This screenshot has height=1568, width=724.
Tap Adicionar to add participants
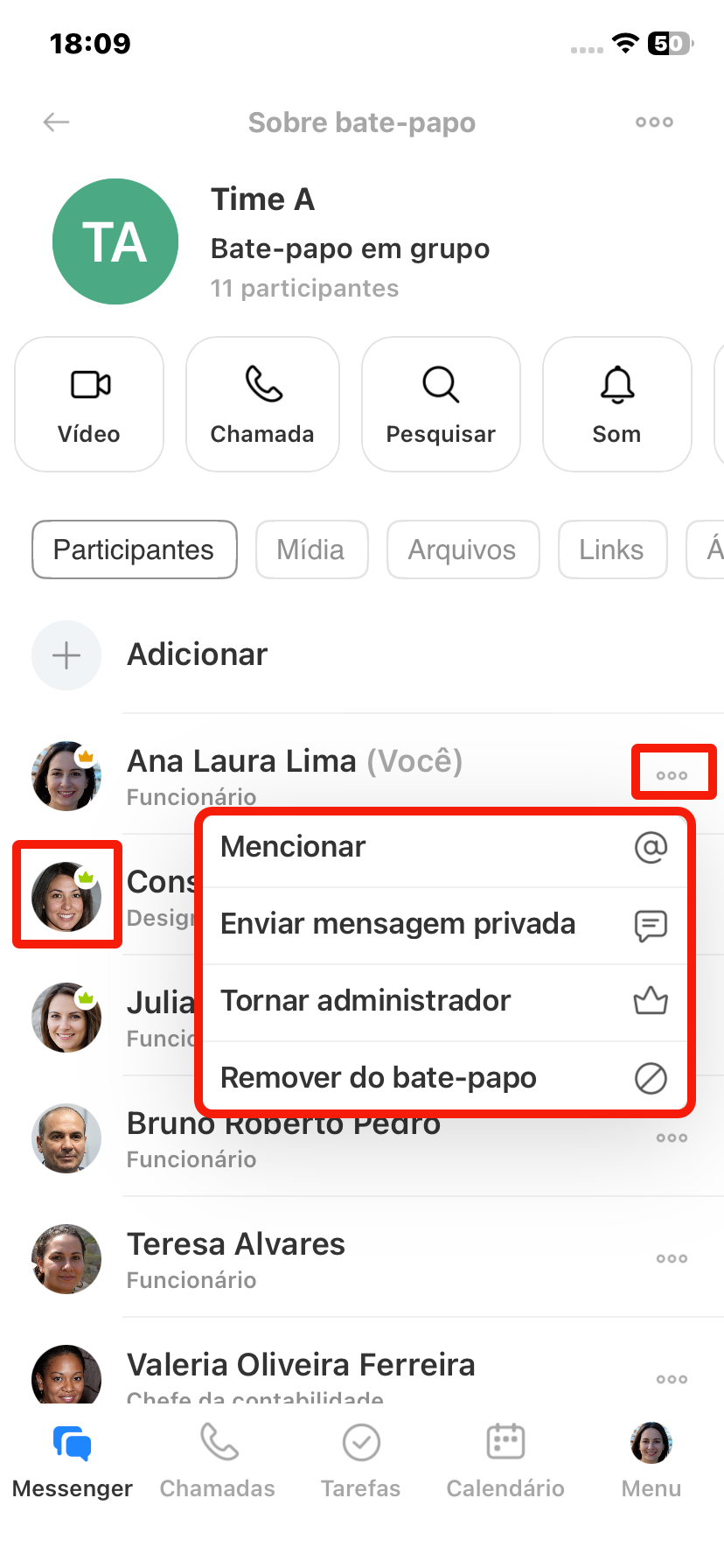pyautogui.click(x=197, y=654)
